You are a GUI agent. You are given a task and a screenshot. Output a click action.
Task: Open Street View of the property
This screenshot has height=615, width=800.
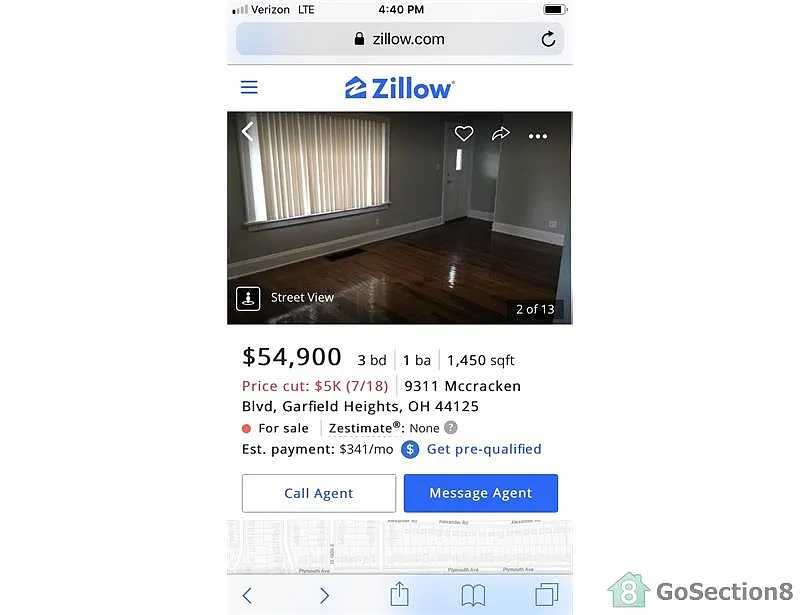tap(286, 298)
